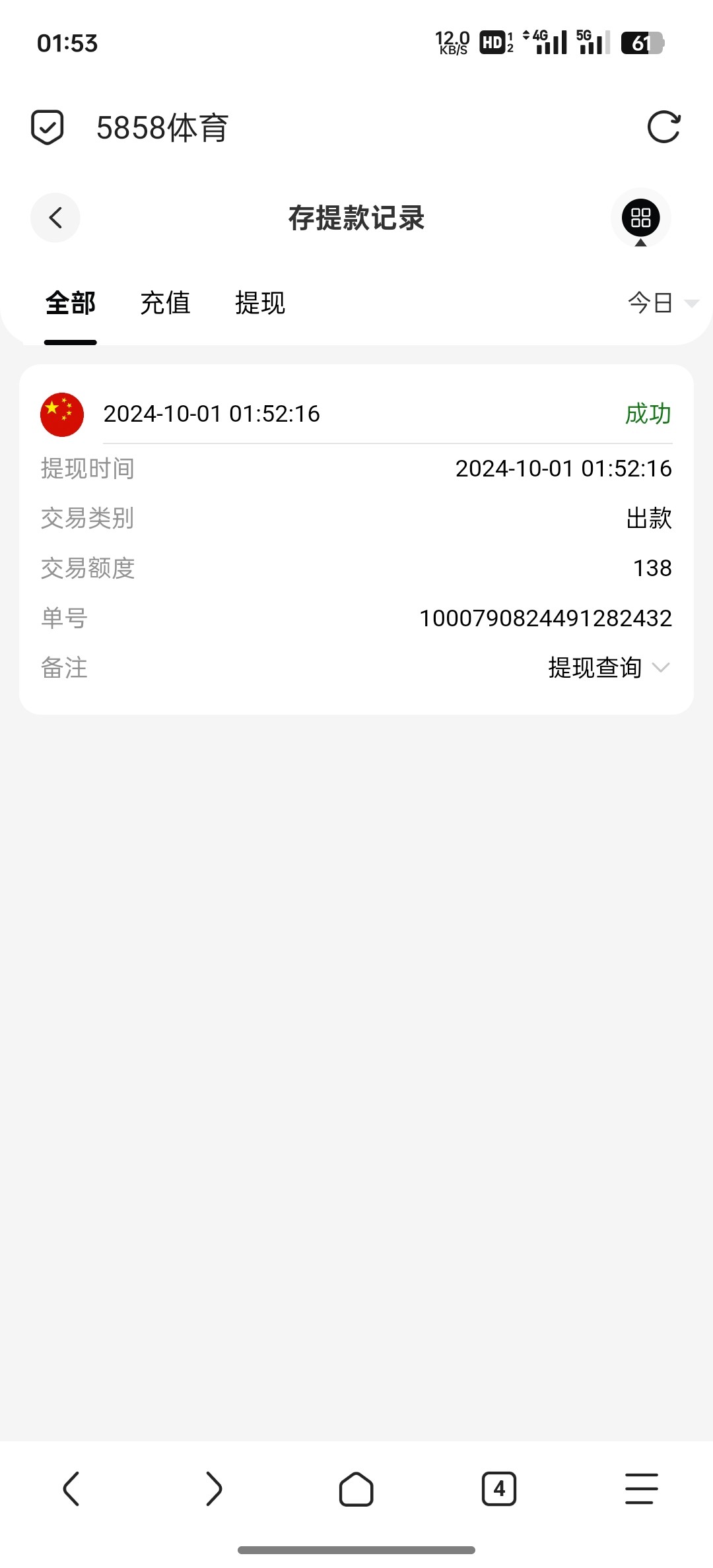Viewport: 713px width, 1568px height.
Task: Open the floating grid menu button
Action: [640, 218]
